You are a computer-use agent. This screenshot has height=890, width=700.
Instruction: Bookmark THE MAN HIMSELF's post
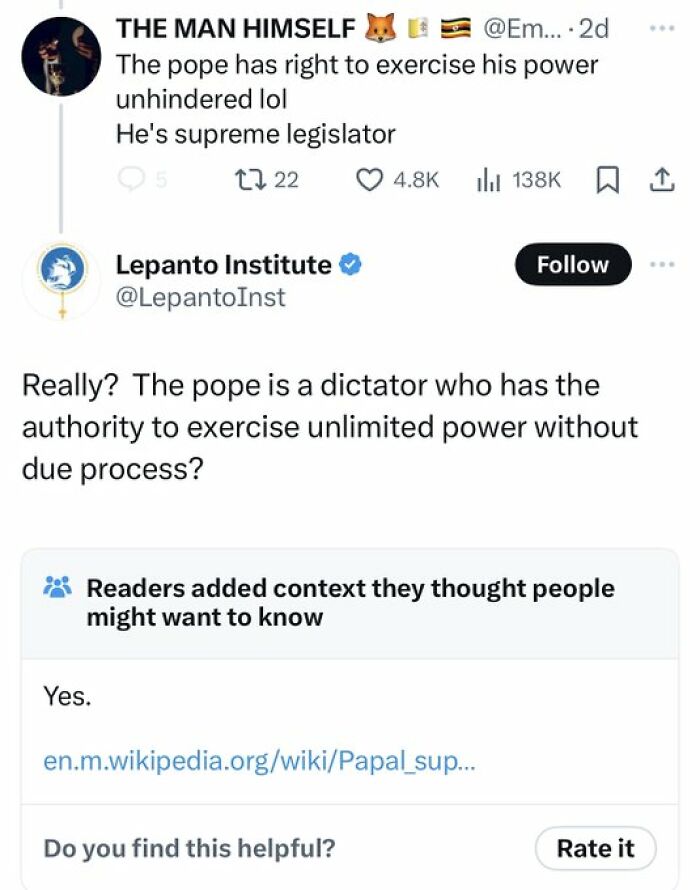pyautogui.click(x=606, y=179)
